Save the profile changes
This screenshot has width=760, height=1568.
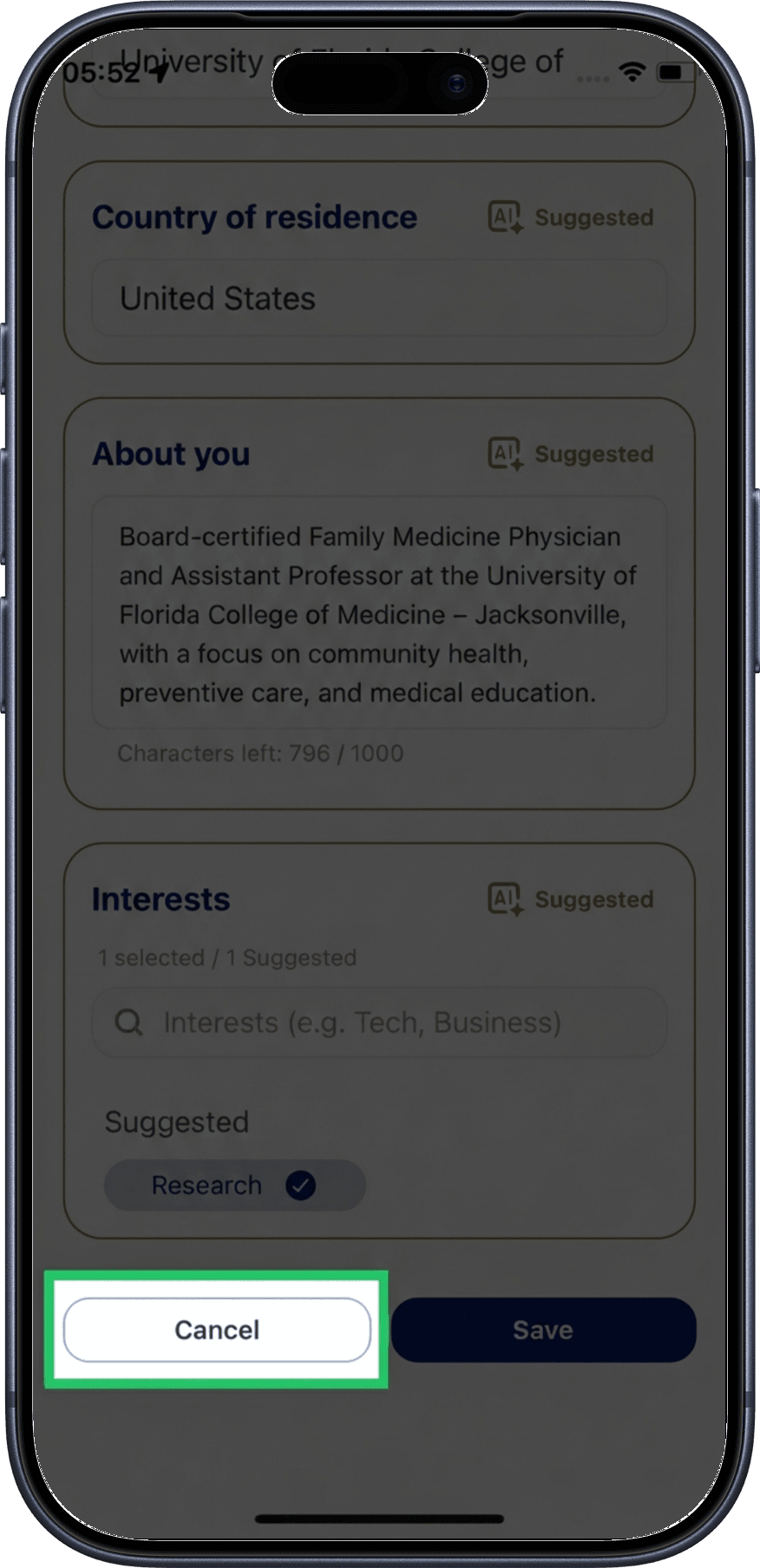(x=543, y=1330)
